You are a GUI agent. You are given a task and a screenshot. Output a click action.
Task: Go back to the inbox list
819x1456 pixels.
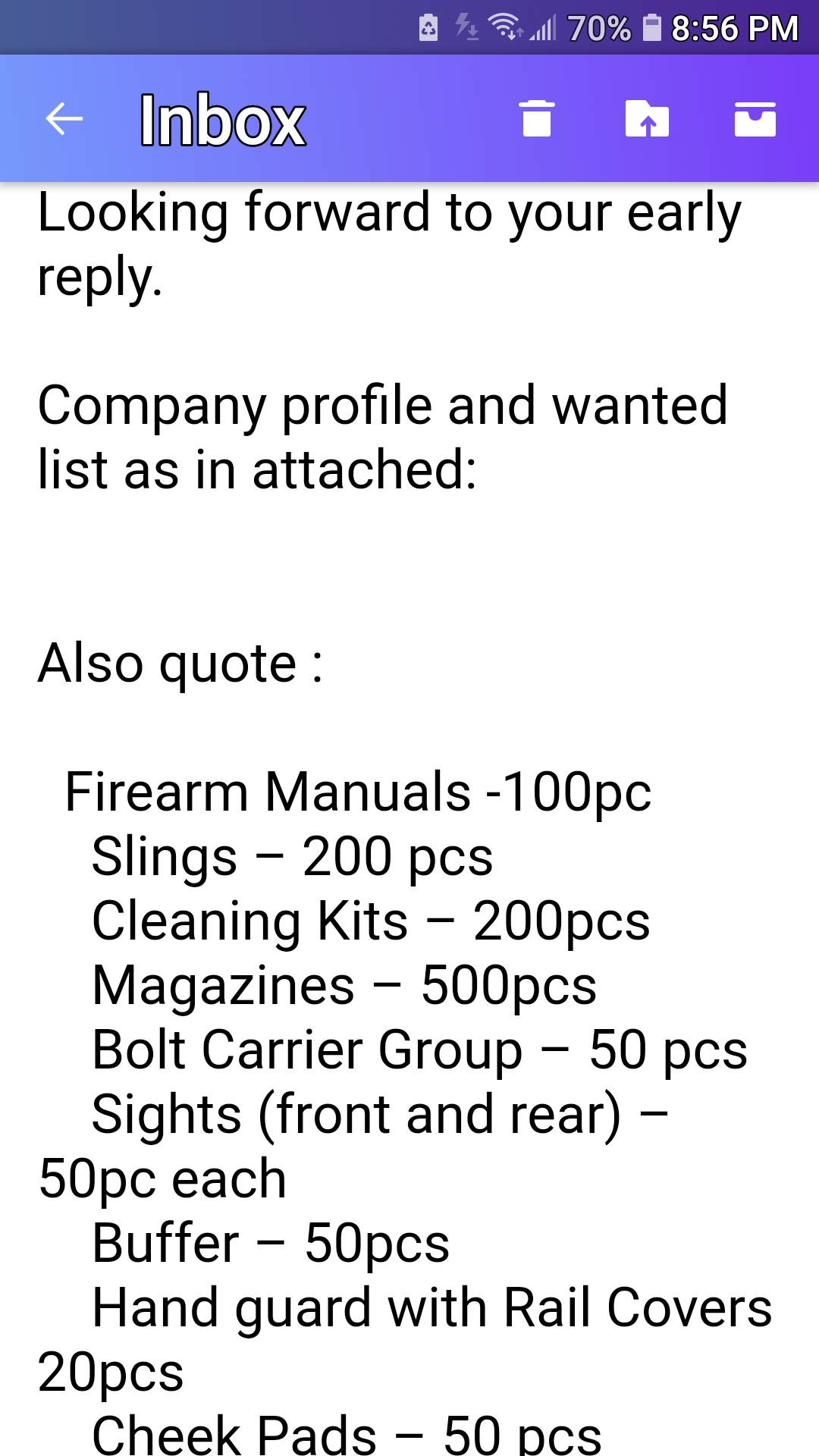[x=64, y=119]
